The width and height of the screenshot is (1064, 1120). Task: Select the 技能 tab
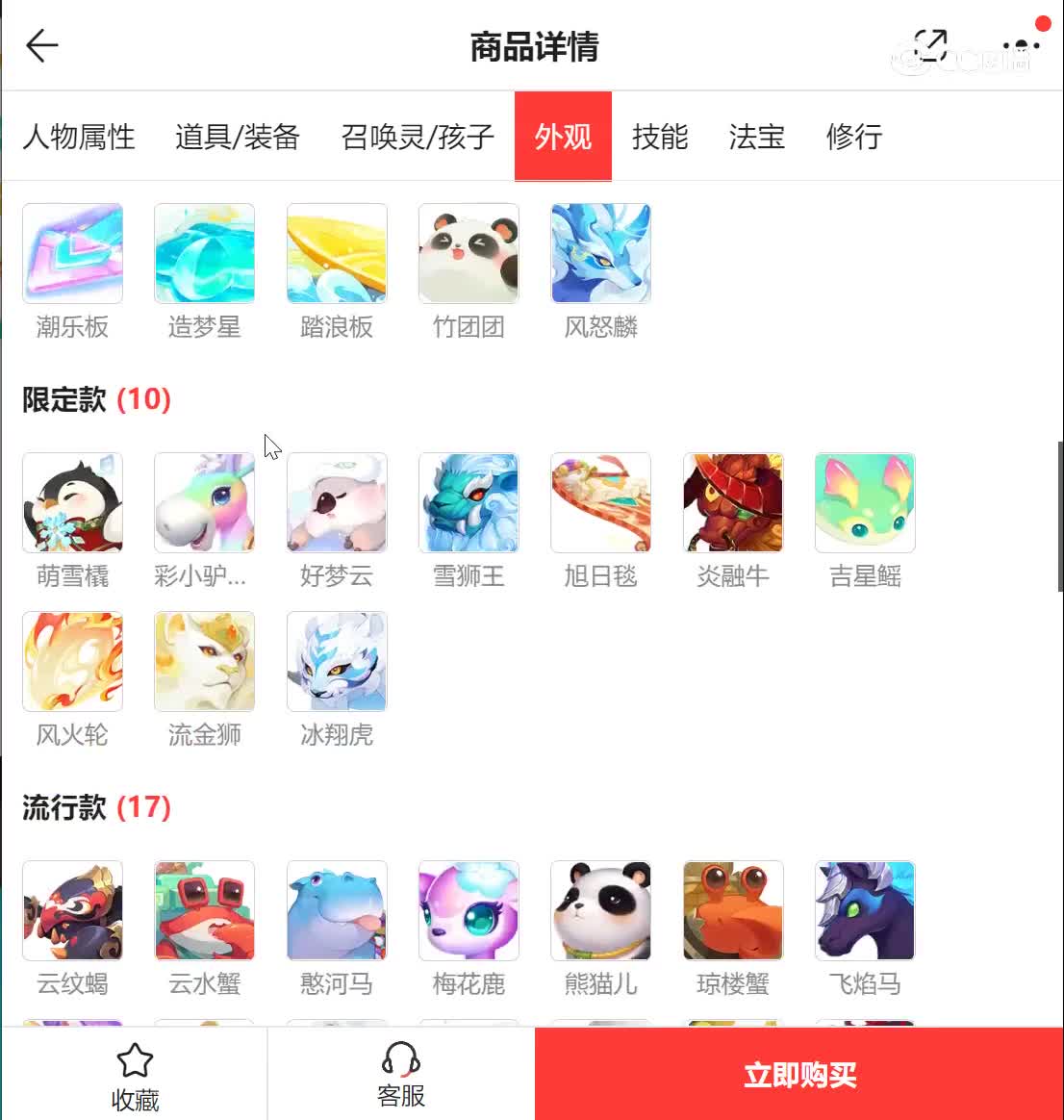pos(660,137)
